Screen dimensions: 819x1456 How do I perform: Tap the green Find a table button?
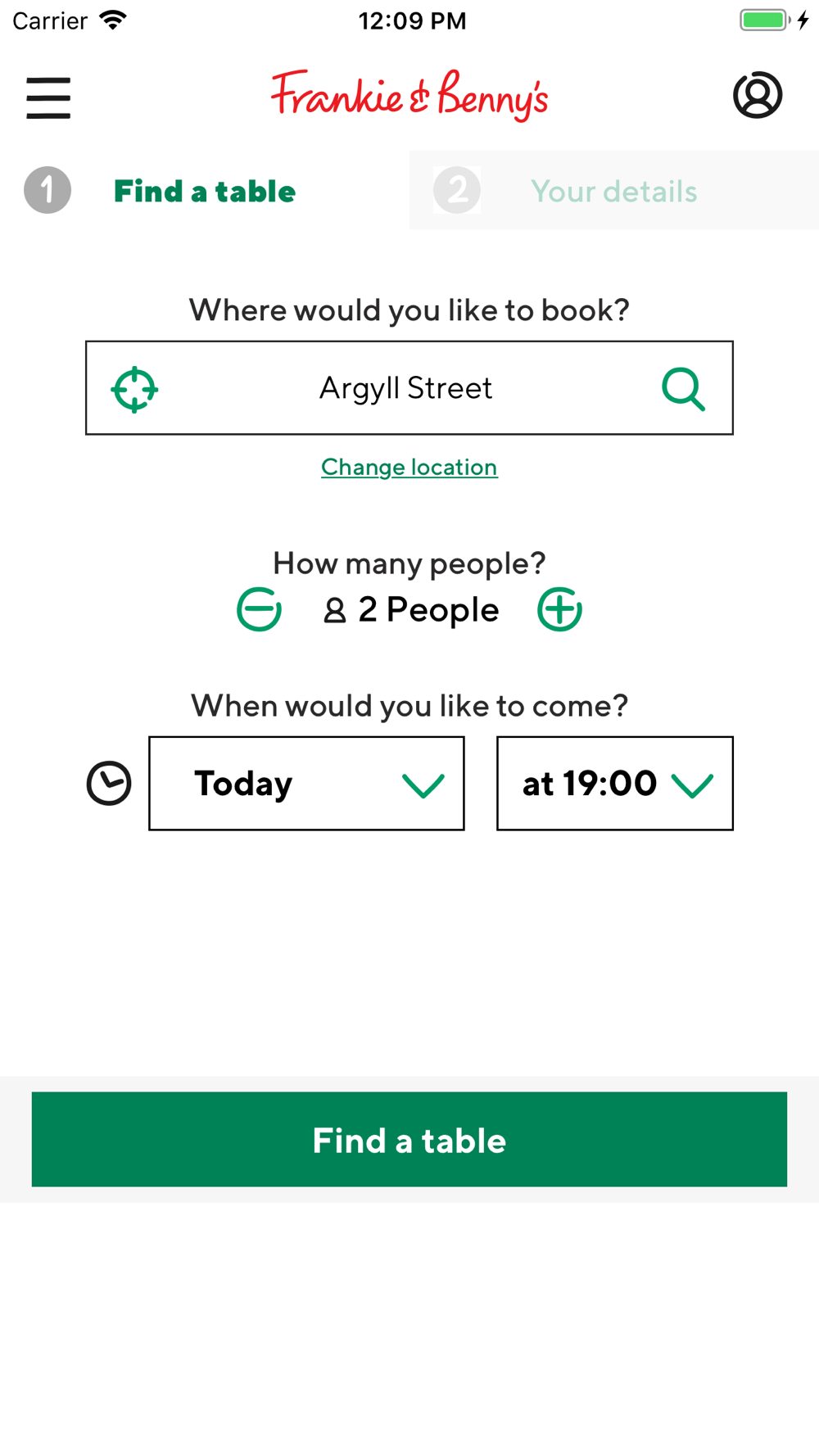tap(409, 1139)
